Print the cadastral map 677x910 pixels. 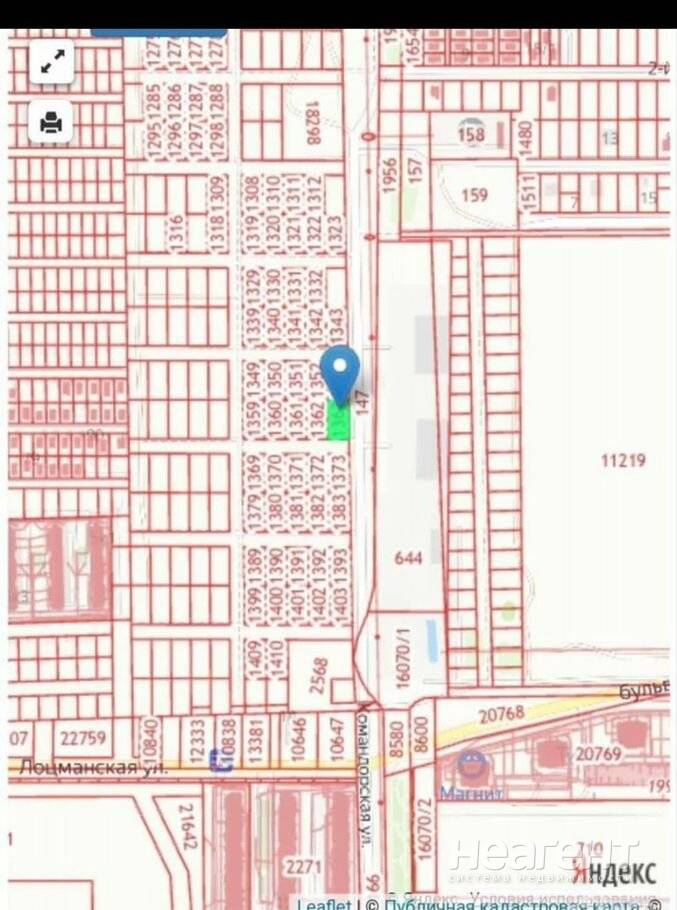coord(52,122)
